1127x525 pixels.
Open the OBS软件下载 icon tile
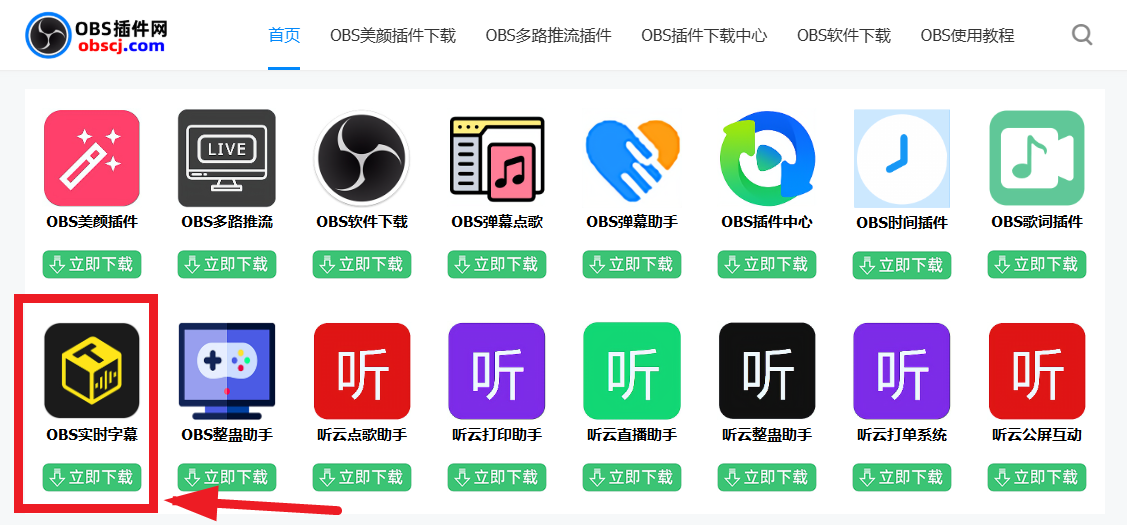(x=362, y=158)
